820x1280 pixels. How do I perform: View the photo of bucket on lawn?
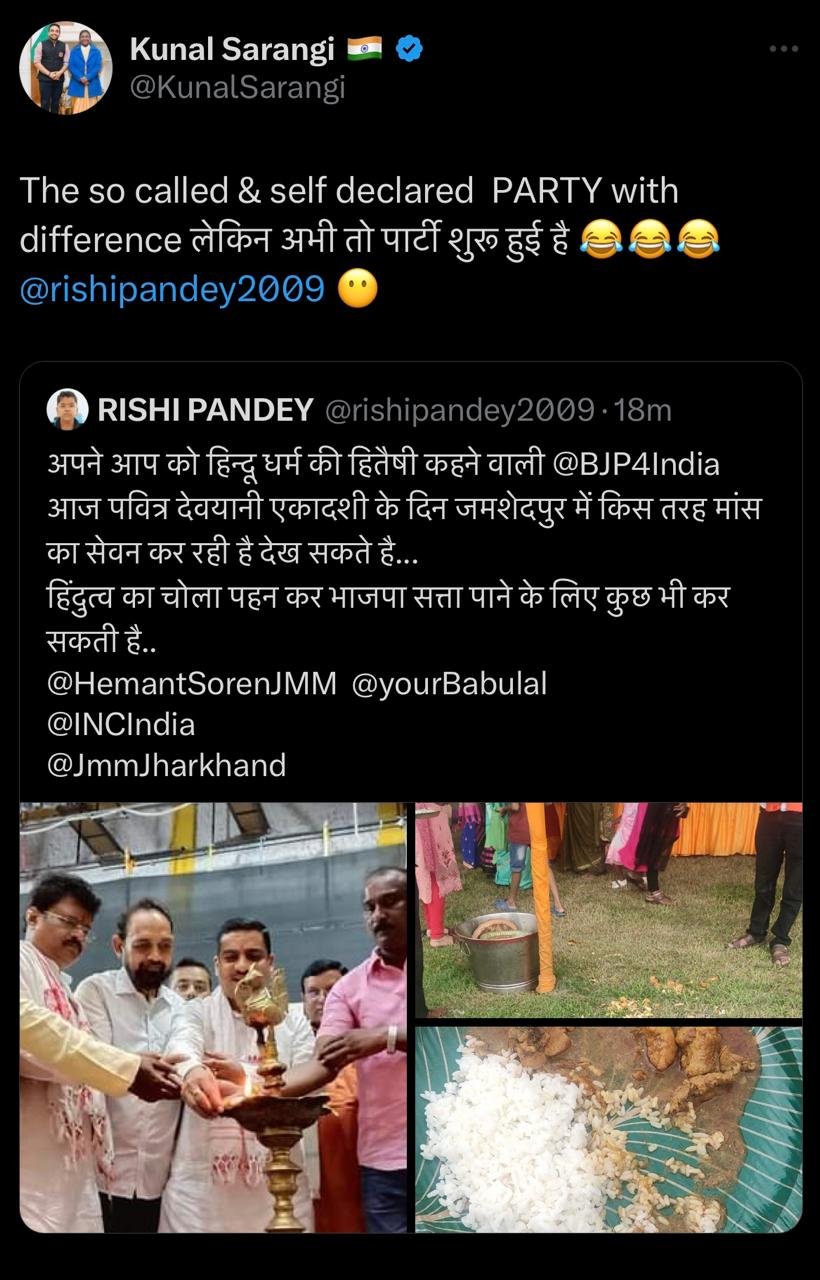coord(608,909)
